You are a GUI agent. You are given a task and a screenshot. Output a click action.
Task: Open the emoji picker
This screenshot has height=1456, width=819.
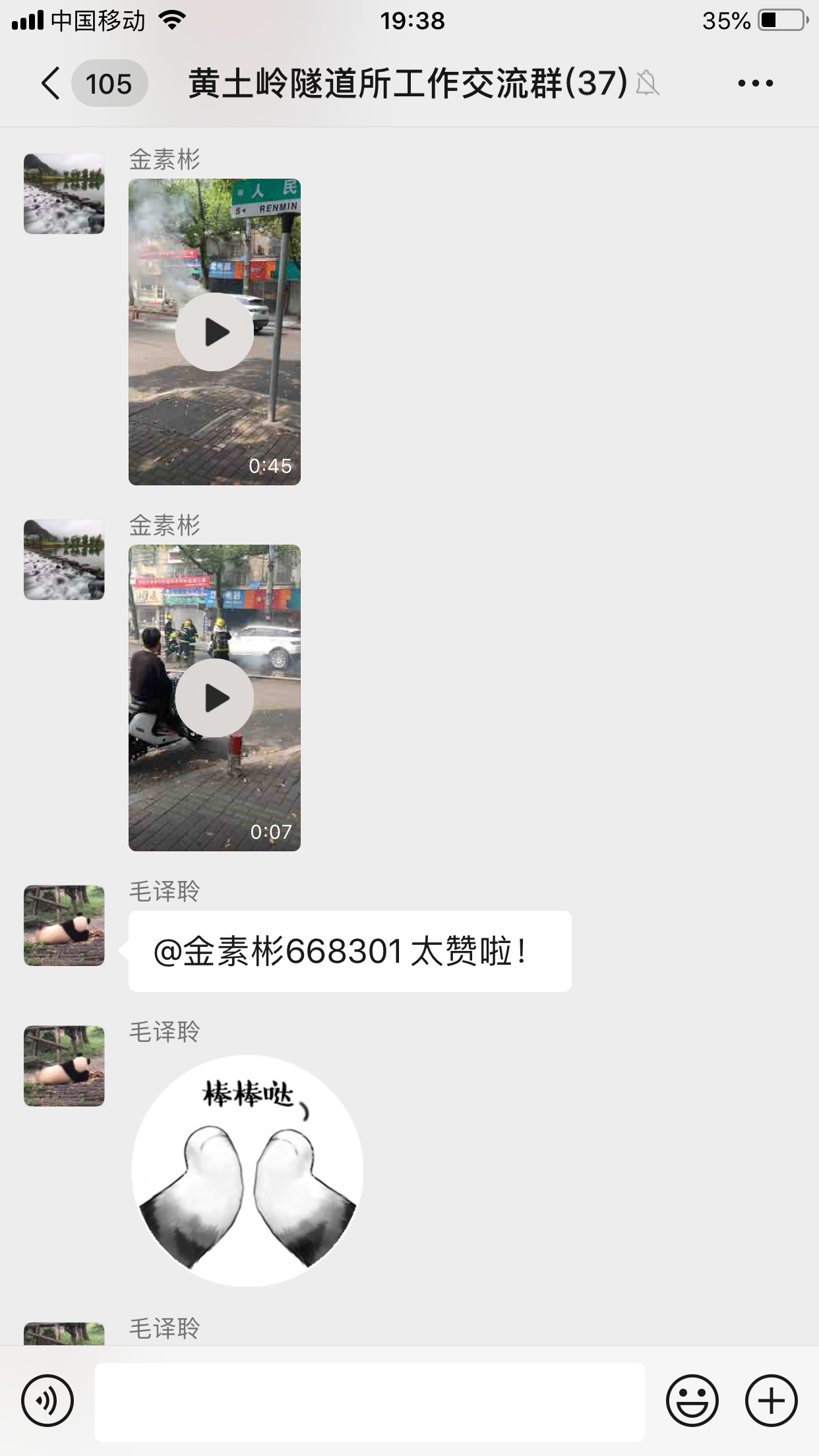692,1401
